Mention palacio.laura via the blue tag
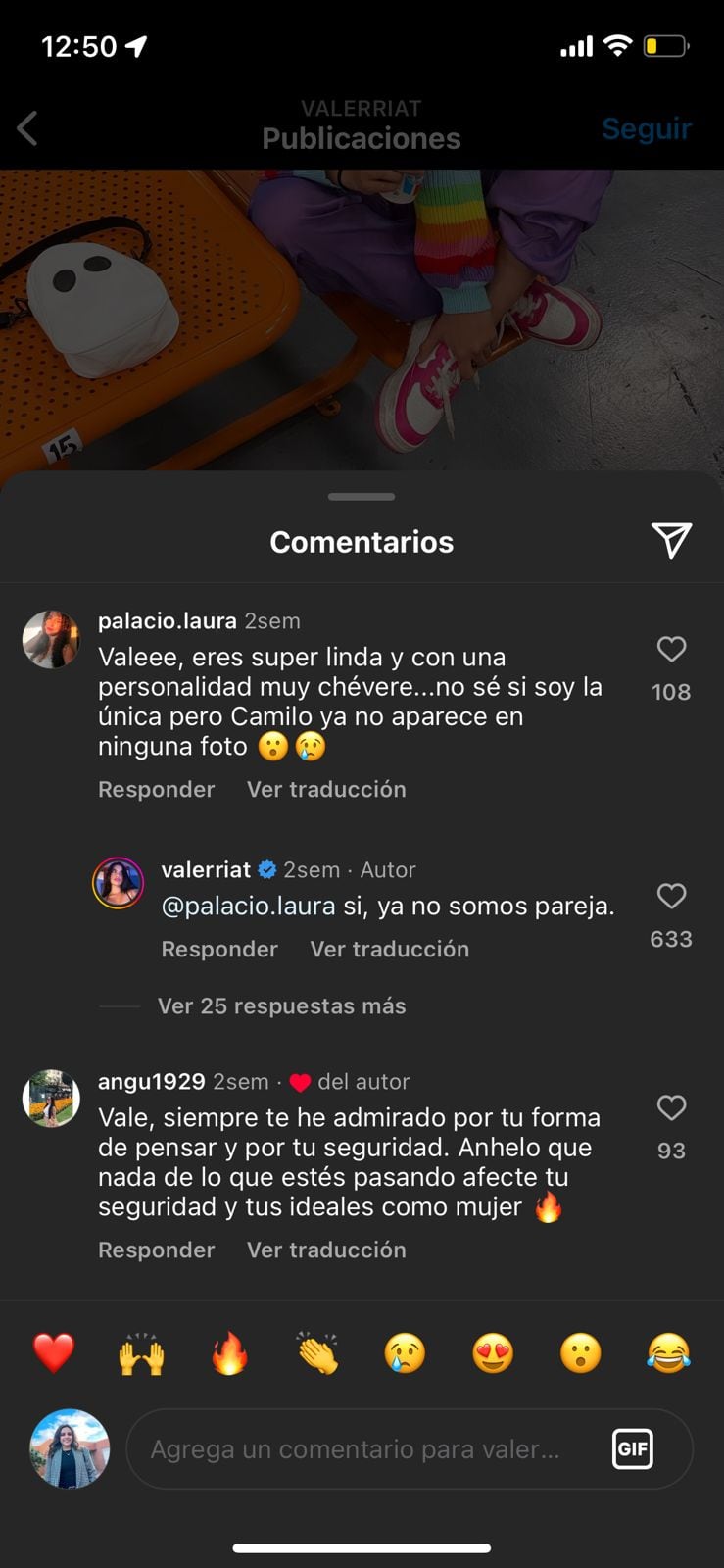 (248, 906)
